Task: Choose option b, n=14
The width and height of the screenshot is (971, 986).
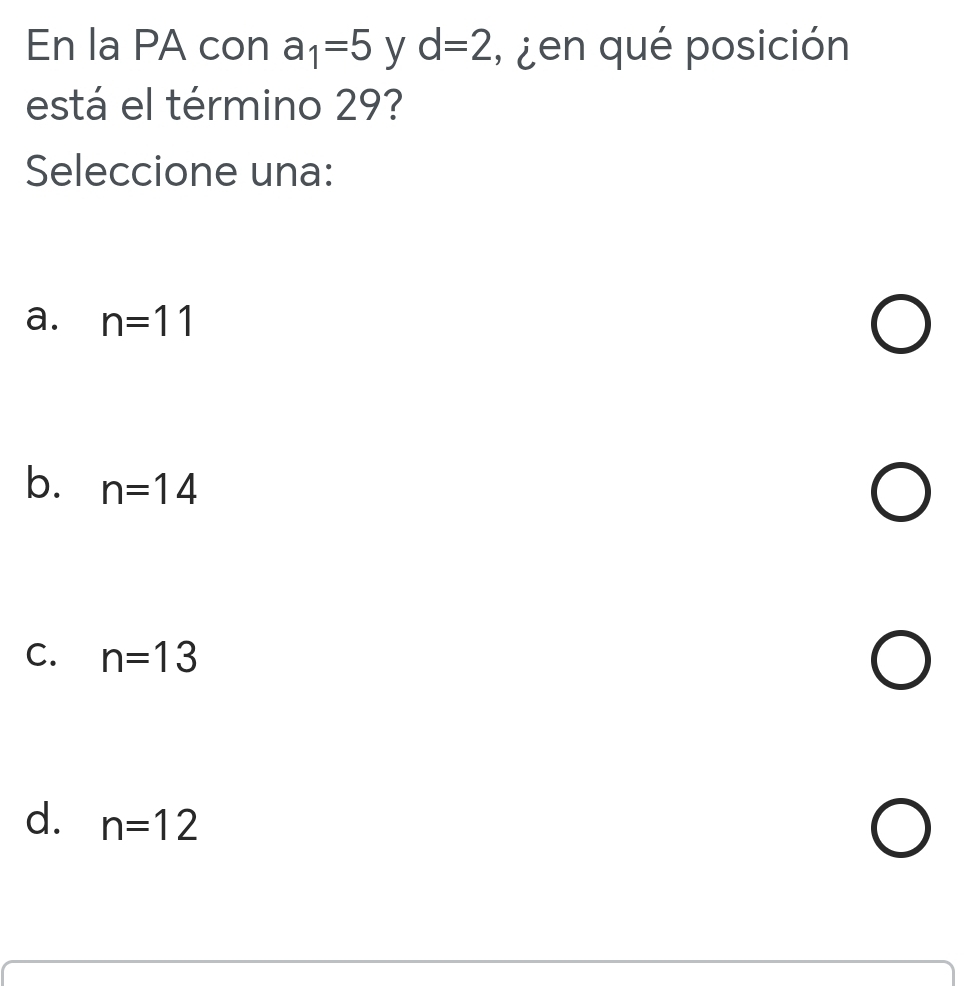Action: 900,494
